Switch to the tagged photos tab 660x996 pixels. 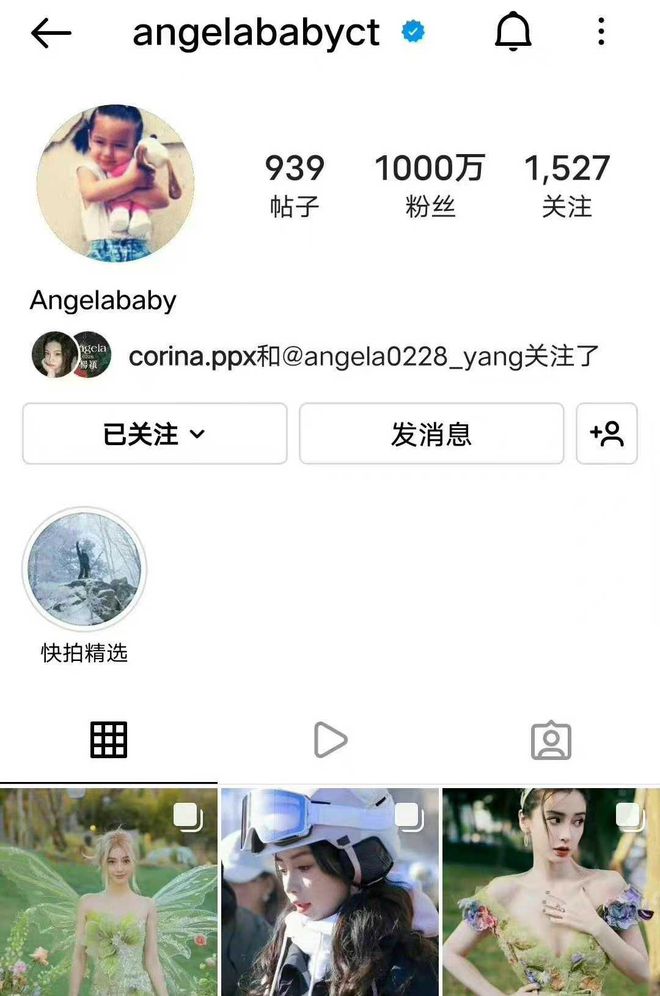pyautogui.click(x=551, y=740)
